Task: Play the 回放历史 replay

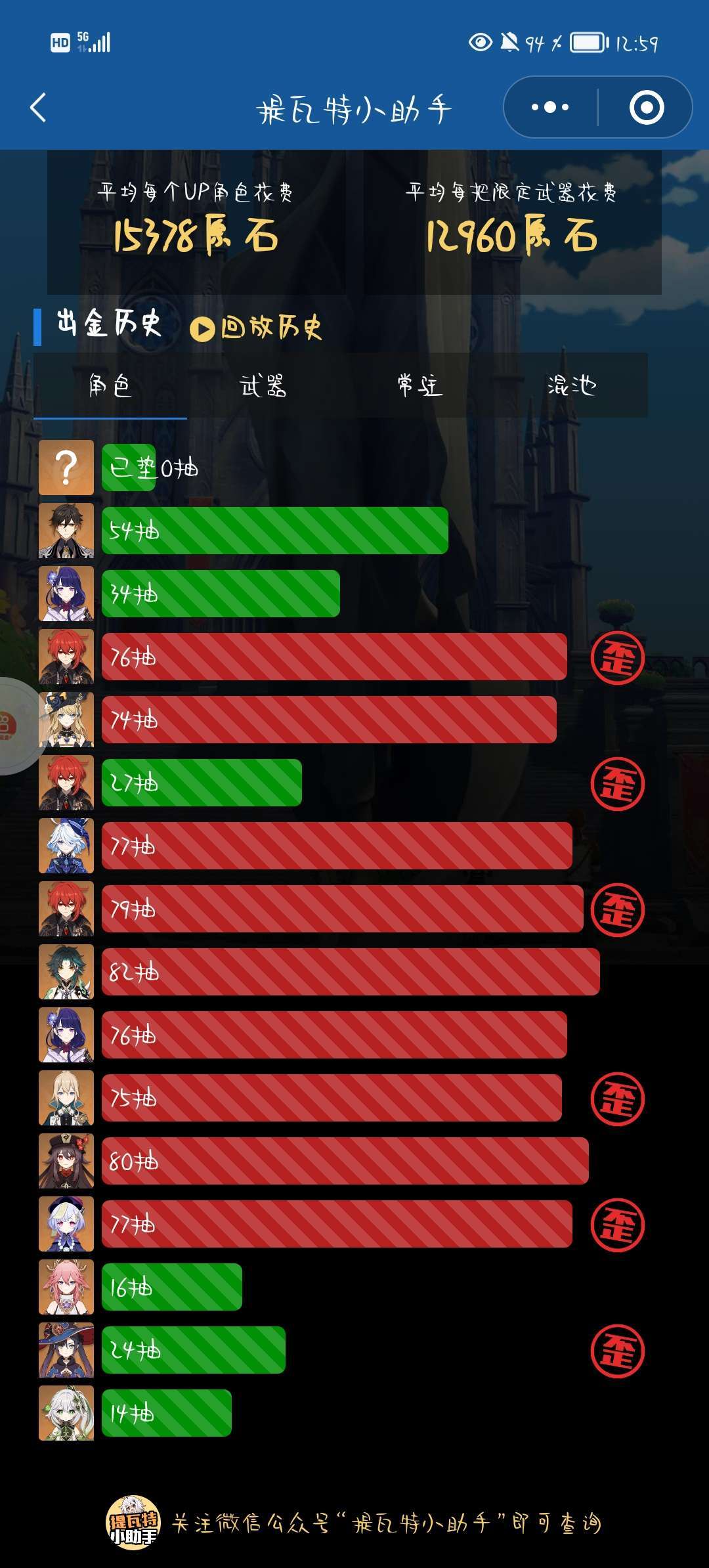Action: [x=256, y=328]
